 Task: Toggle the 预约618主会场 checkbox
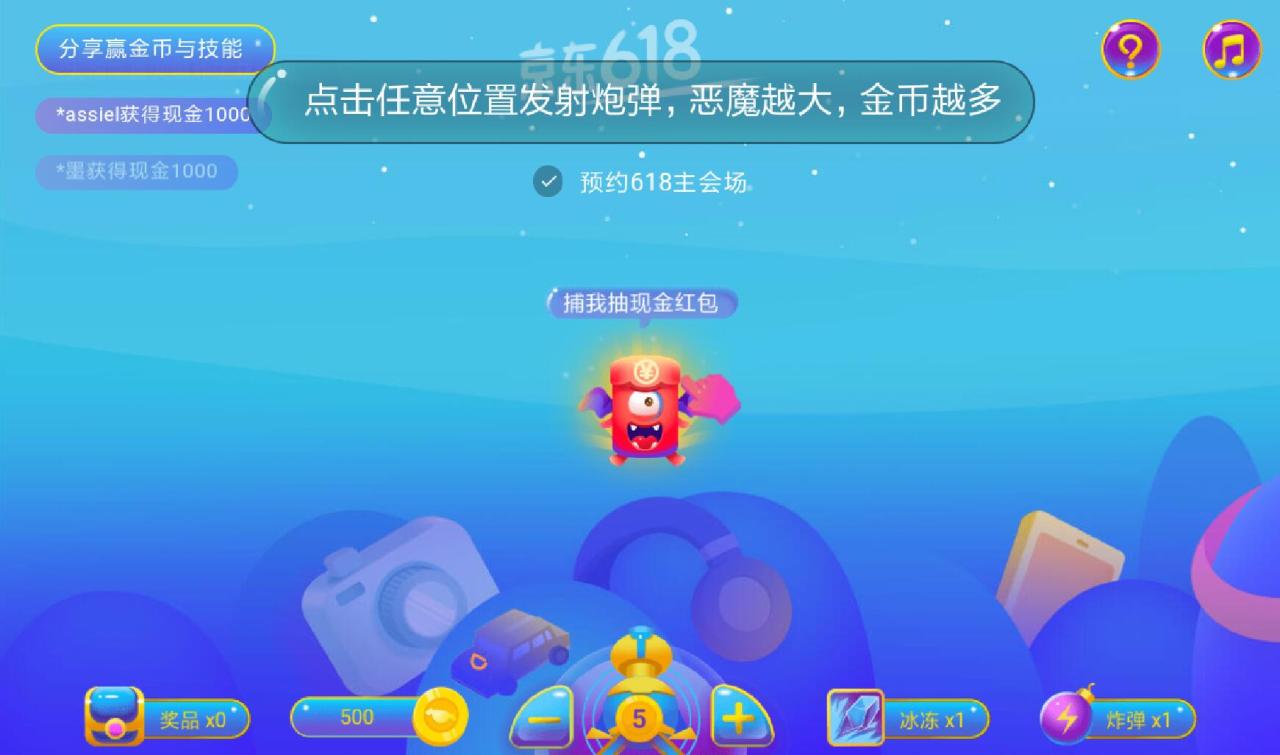coord(548,182)
